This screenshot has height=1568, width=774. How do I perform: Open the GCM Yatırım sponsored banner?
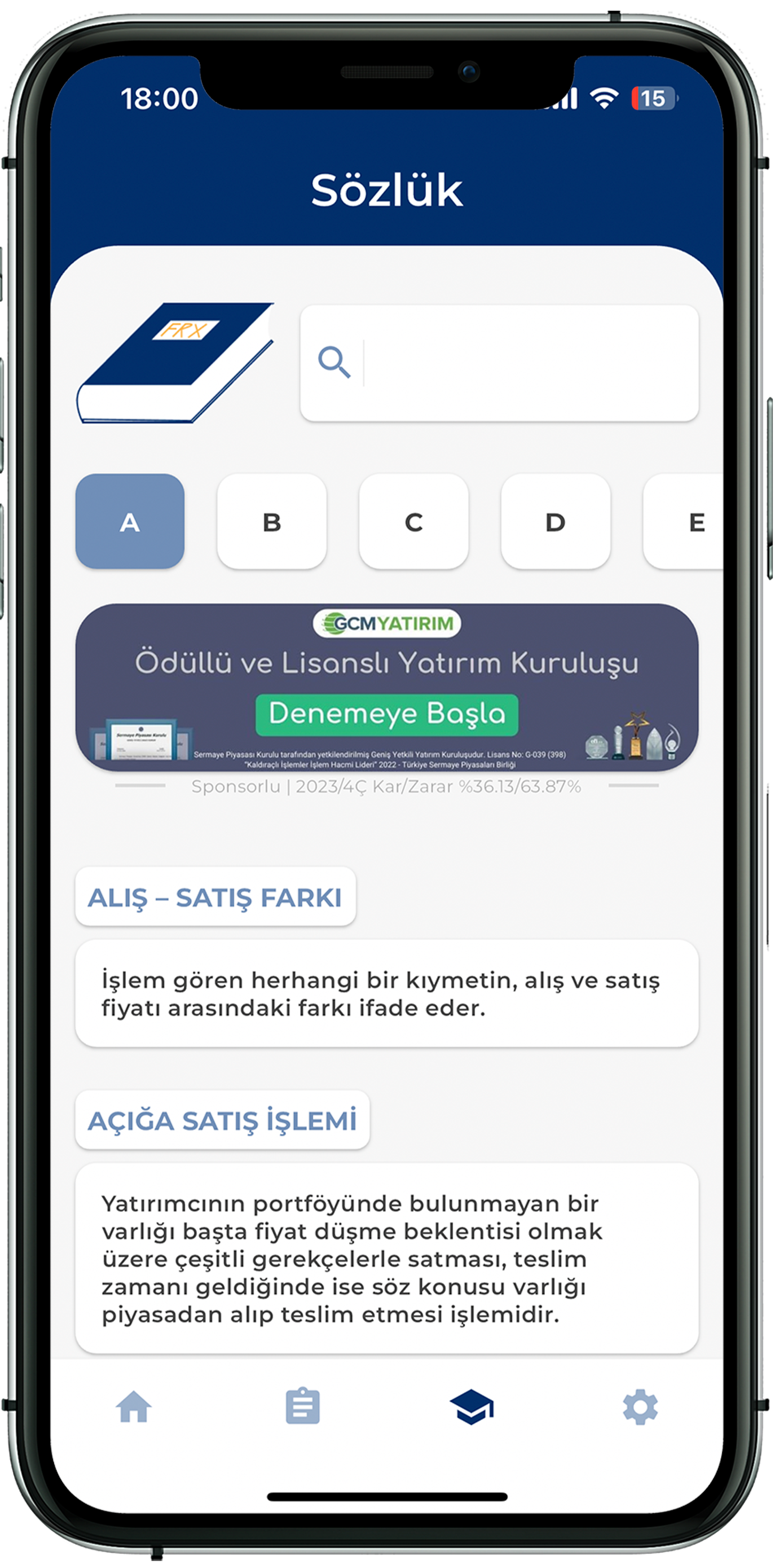[386, 663]
